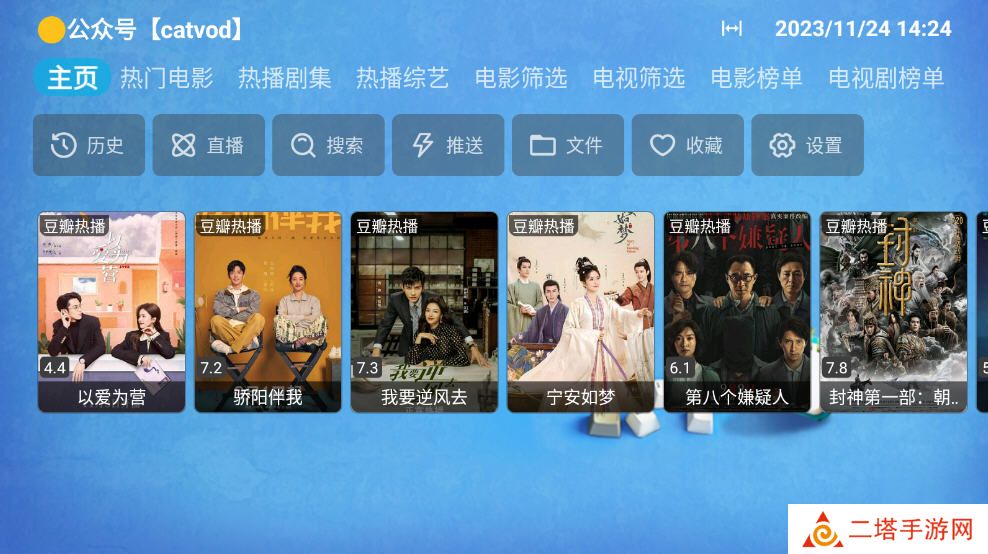Open the 以爱为营 show card
This screenshot has width=988, height=554.
pos(111,311)
